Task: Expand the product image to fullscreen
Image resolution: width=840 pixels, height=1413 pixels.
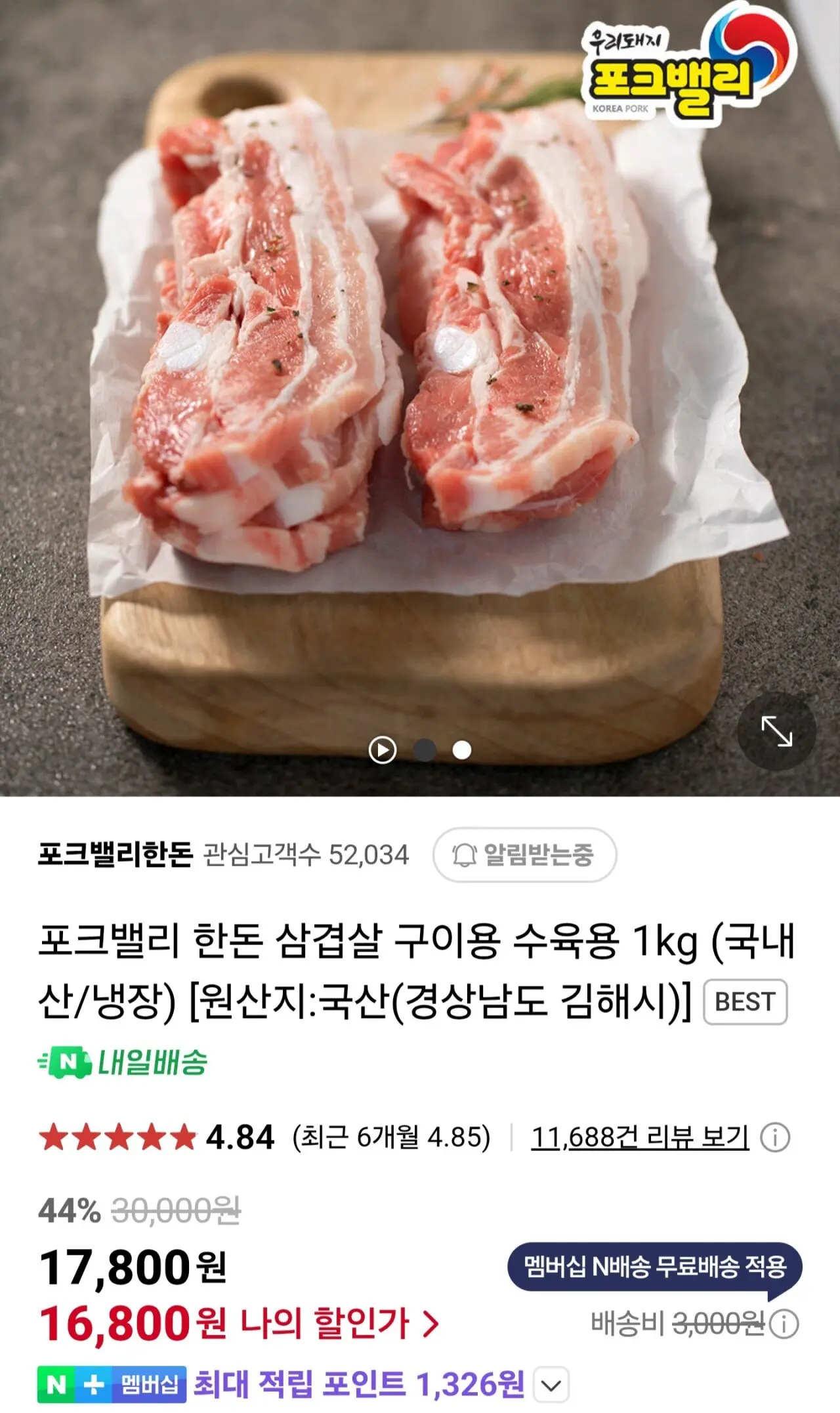Action: click(776, 731)
